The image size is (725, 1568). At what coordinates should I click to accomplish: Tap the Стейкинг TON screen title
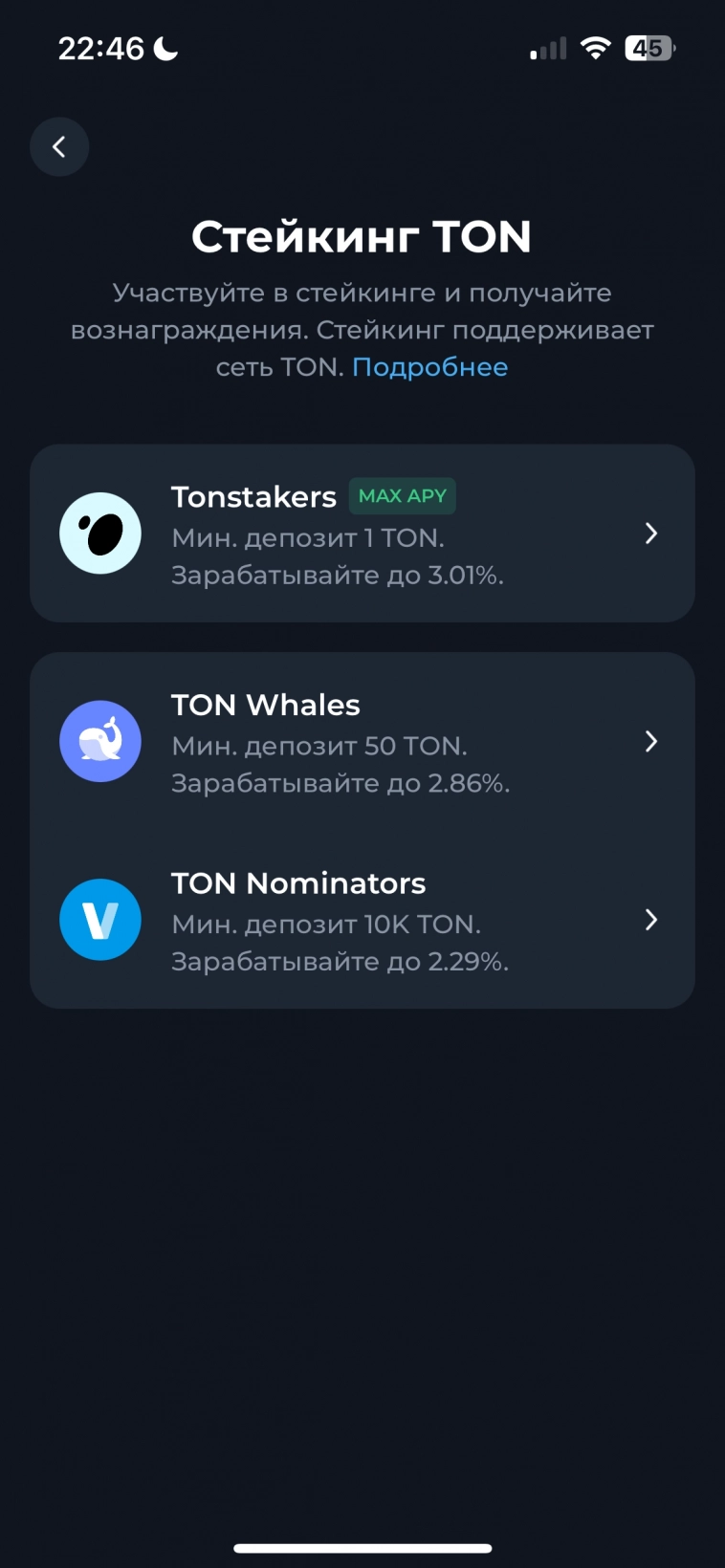pos(362,235)
